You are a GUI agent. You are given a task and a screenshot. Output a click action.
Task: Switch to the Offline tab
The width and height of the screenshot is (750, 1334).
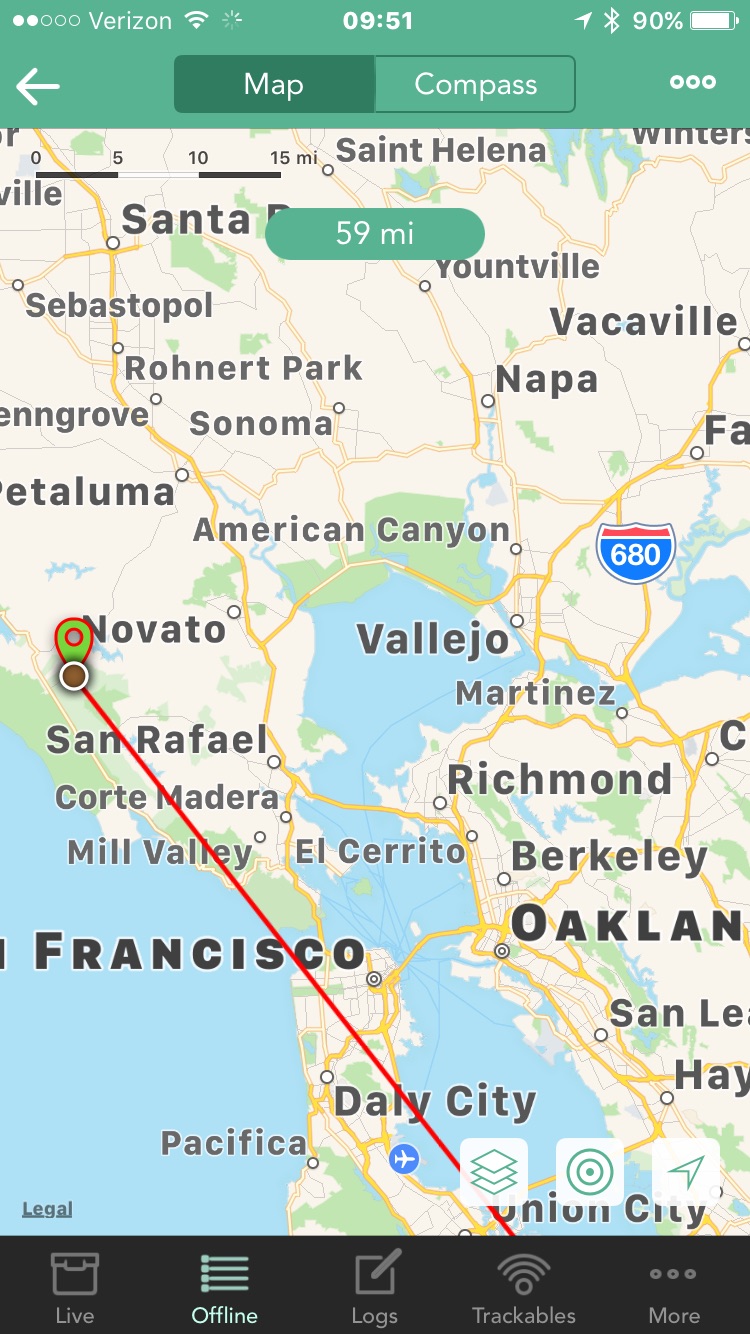pos(225,1287)
